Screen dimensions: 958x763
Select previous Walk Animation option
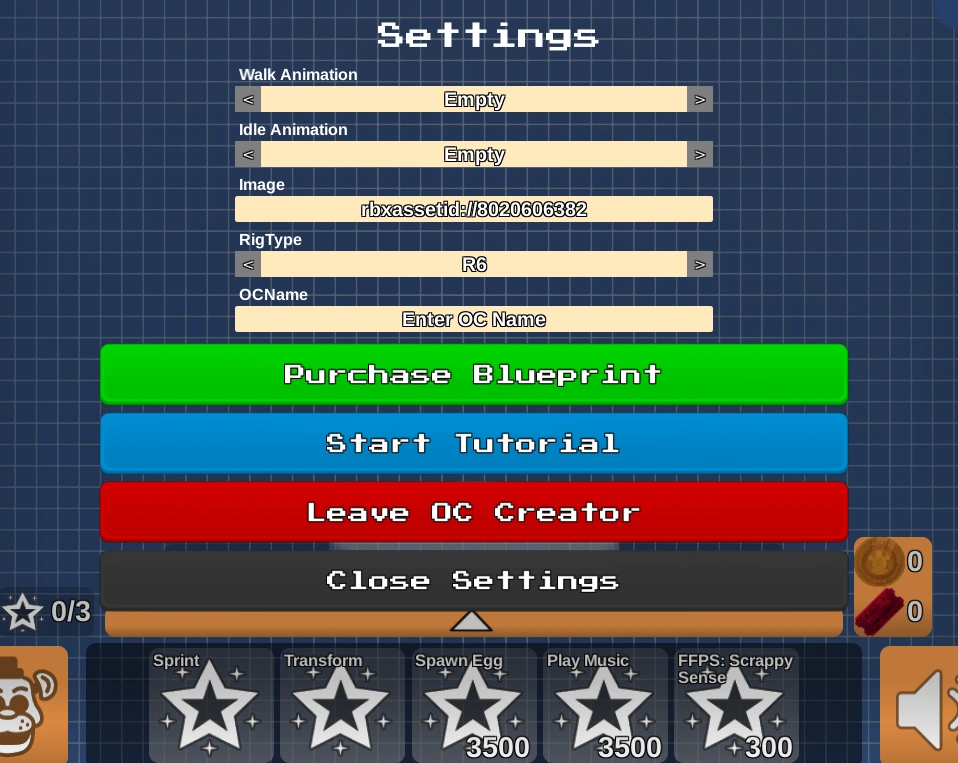(248, 99)
